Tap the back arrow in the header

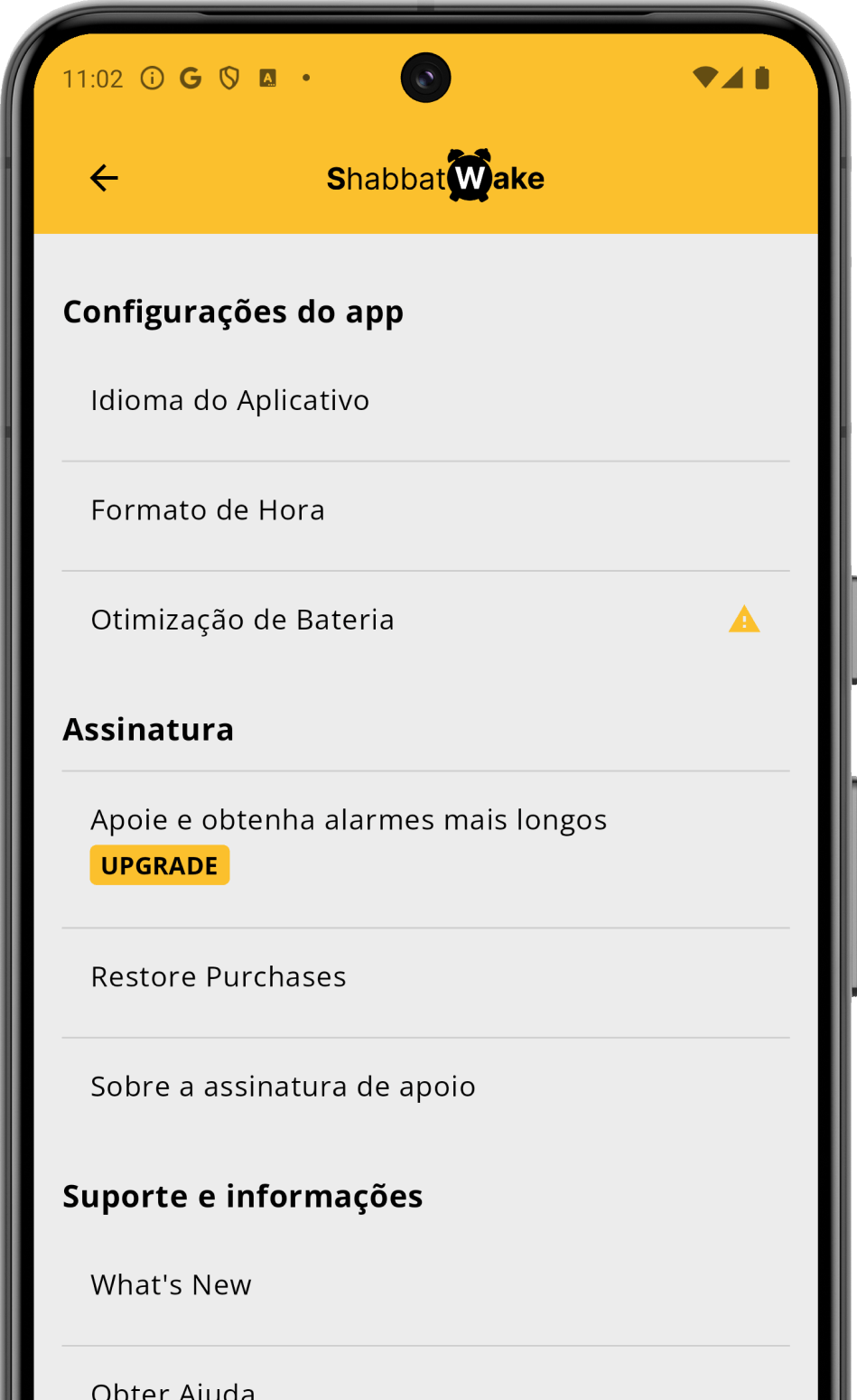(103, 178)
